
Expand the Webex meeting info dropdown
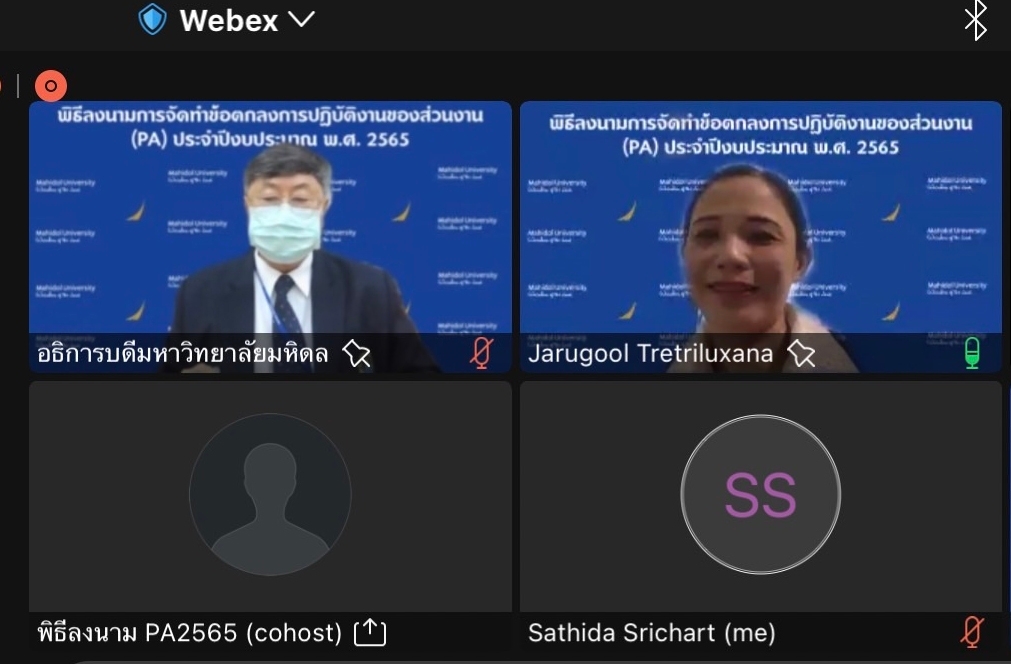click(301, 20)
